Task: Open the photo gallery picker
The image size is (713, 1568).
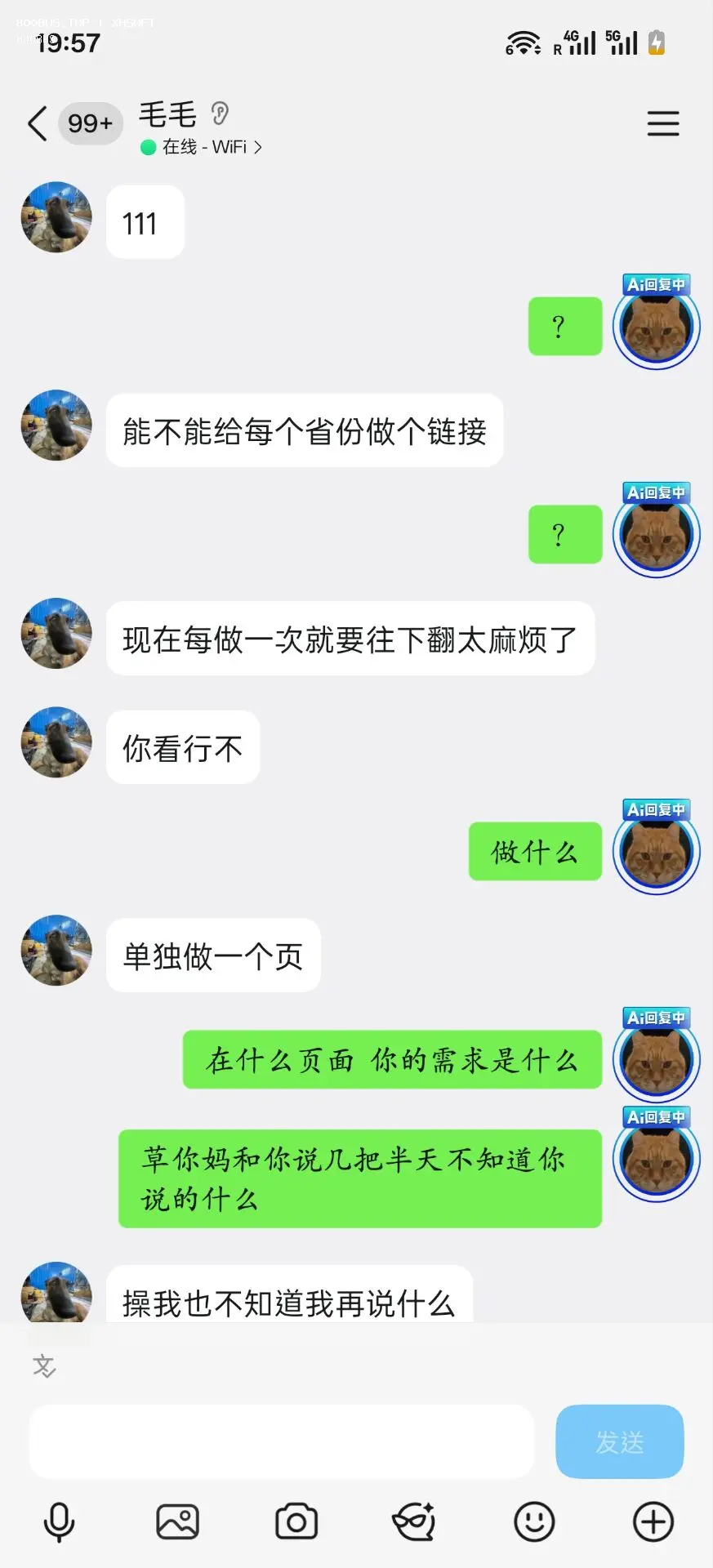Action: click(x=177, y=1522)
